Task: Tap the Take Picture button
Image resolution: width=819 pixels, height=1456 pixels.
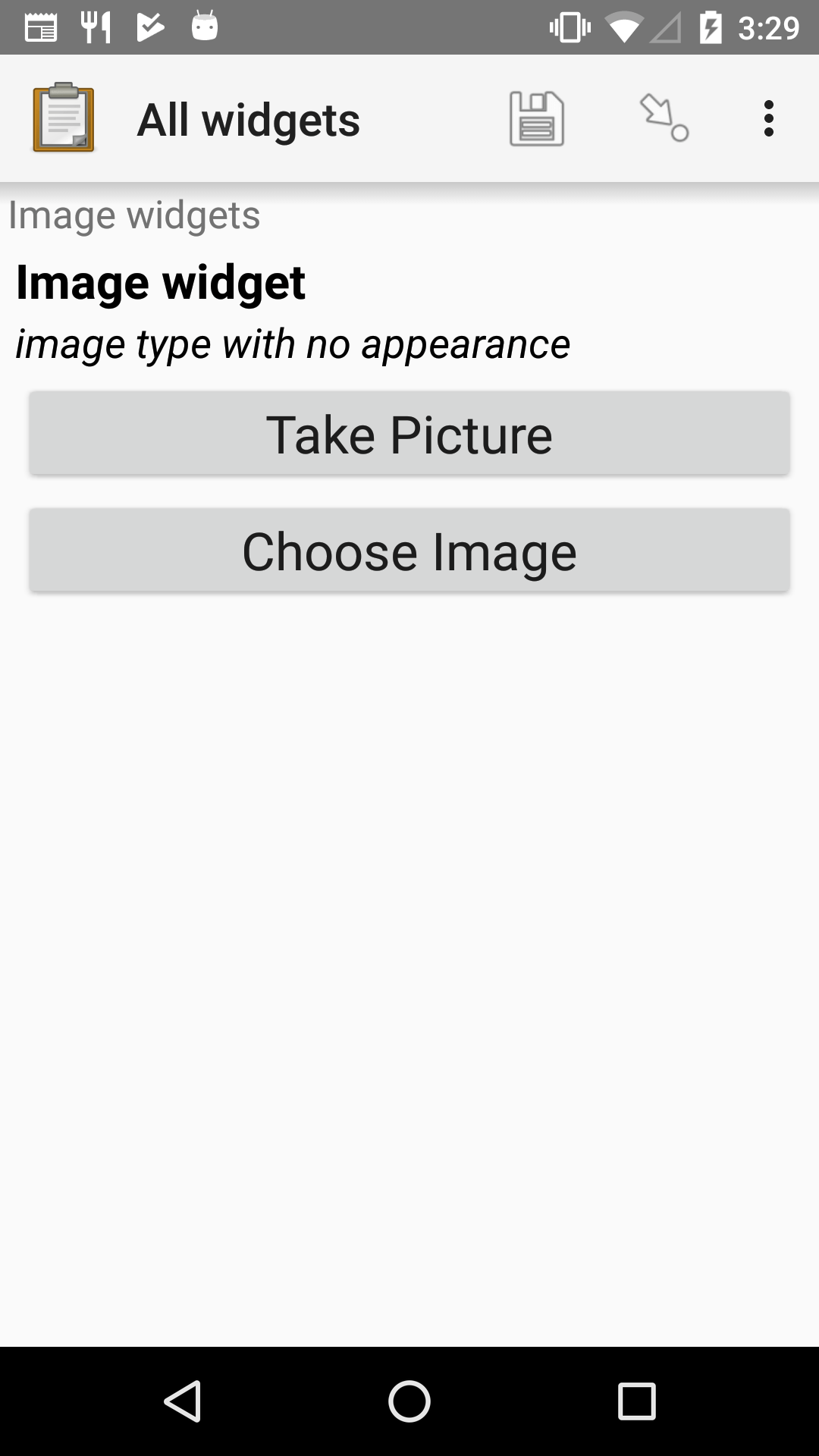Action: [409, 434]
